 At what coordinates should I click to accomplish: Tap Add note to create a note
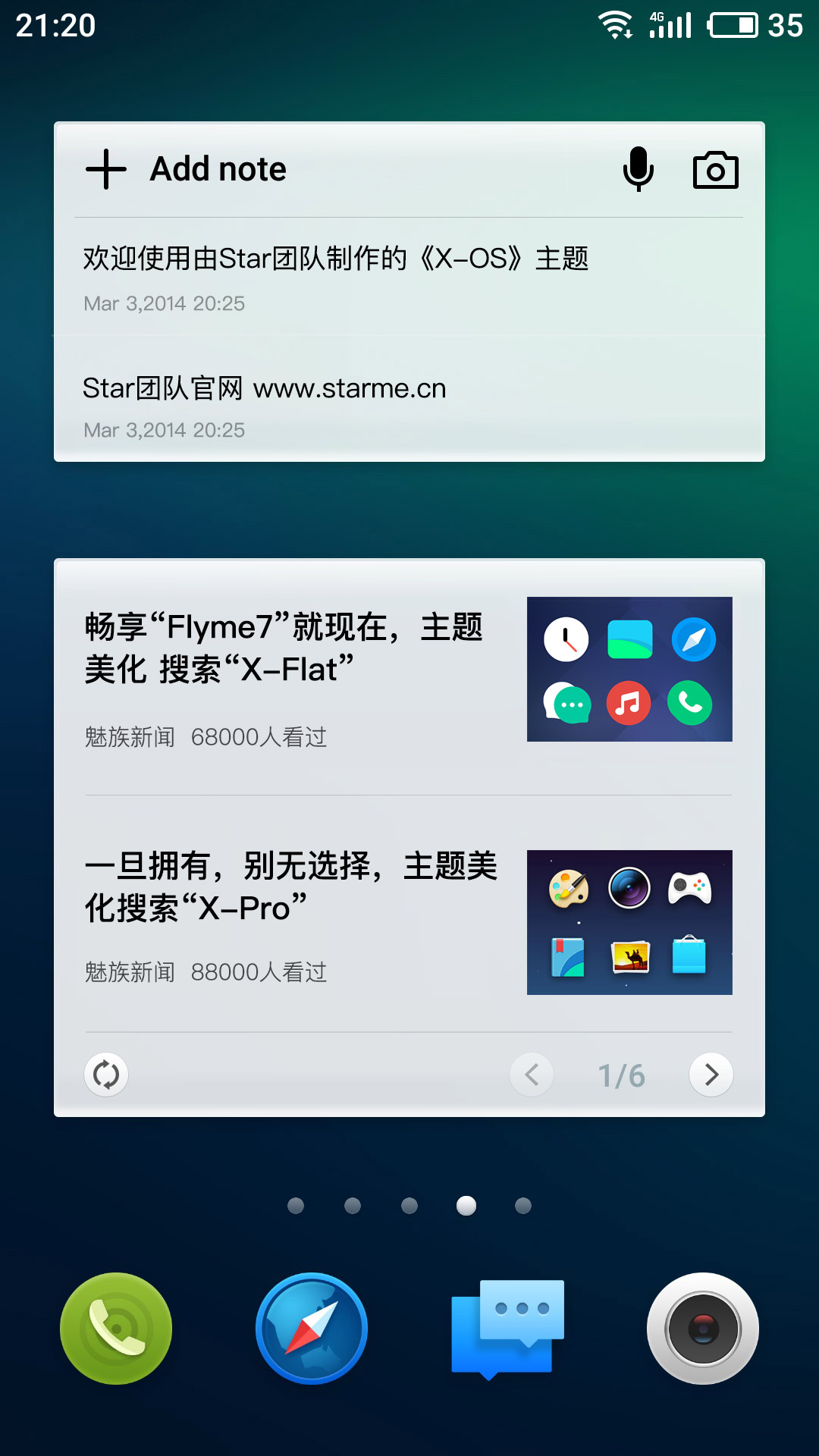coord(187,169)
